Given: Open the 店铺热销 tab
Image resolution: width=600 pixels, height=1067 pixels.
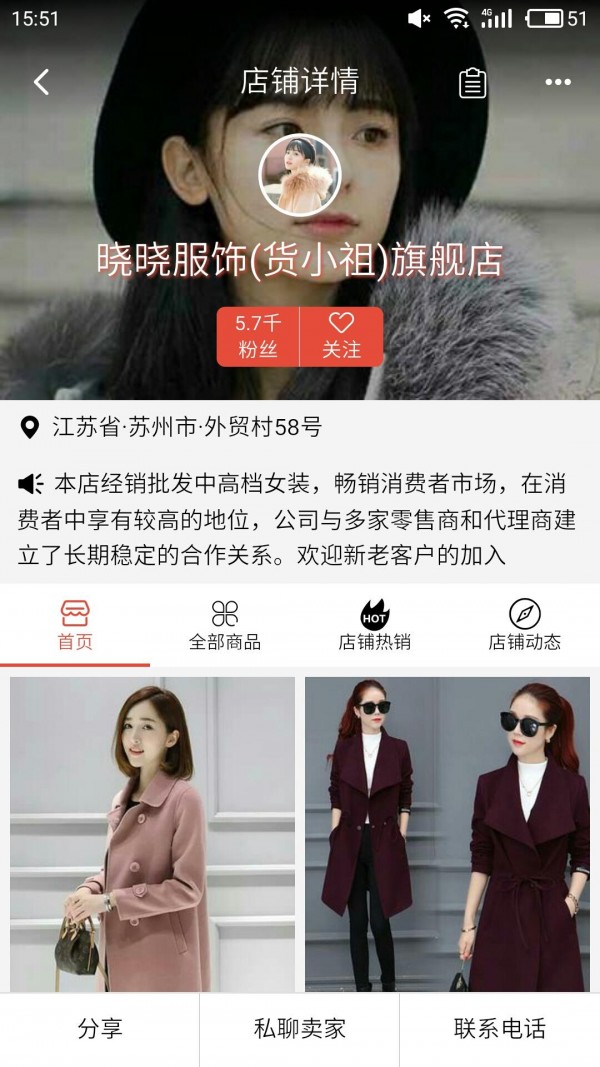Looking at the screenshot, I should 374,626.
